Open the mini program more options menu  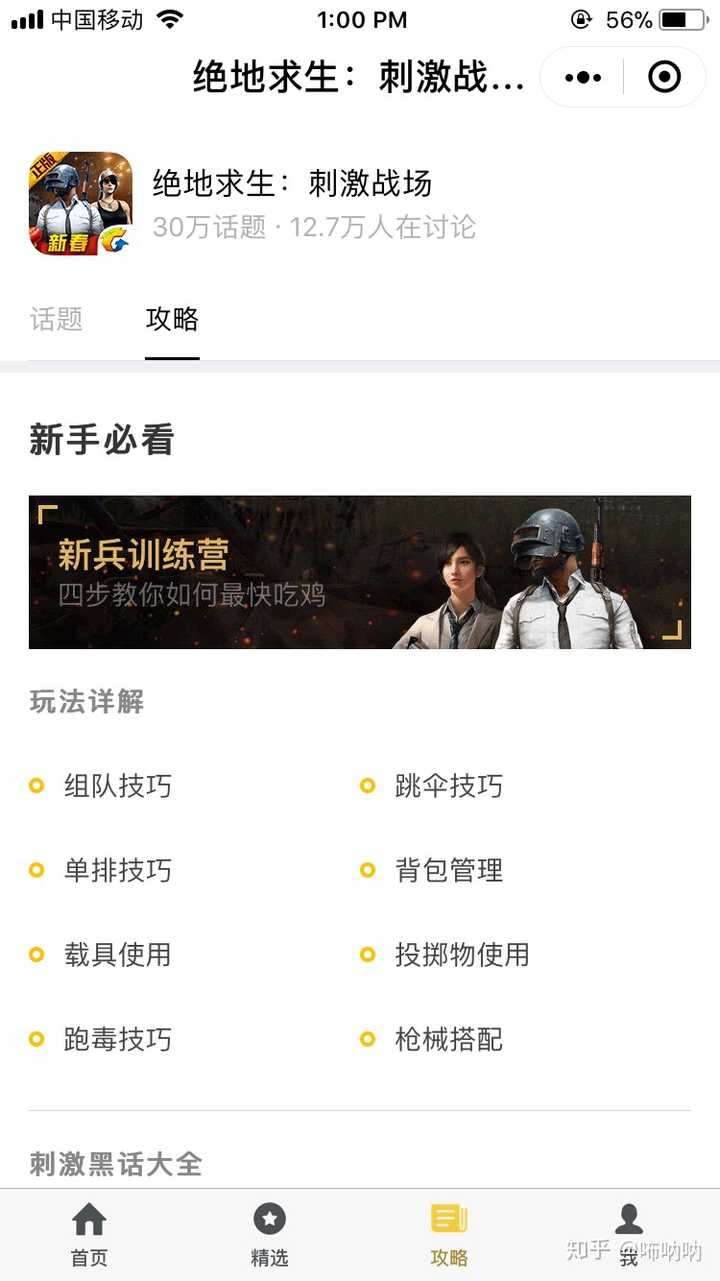[x=583, y=77]
